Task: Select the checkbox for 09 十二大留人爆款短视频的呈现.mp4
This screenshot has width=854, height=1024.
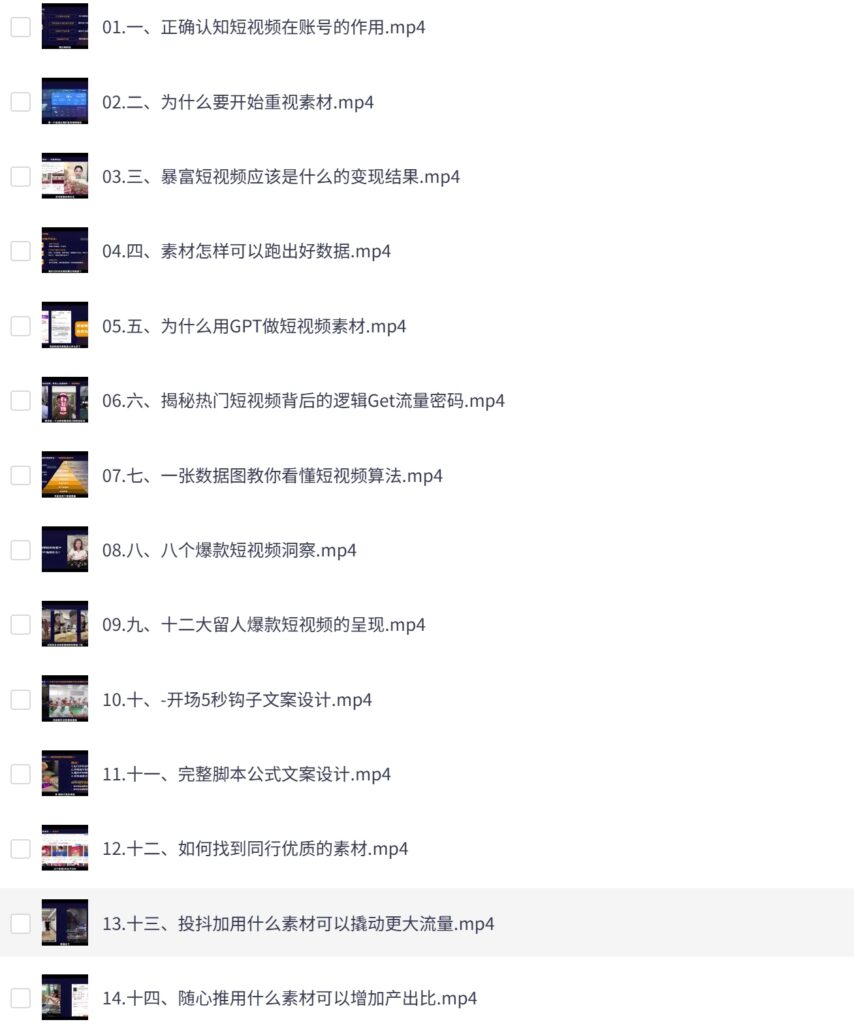Action: point(21,625)
